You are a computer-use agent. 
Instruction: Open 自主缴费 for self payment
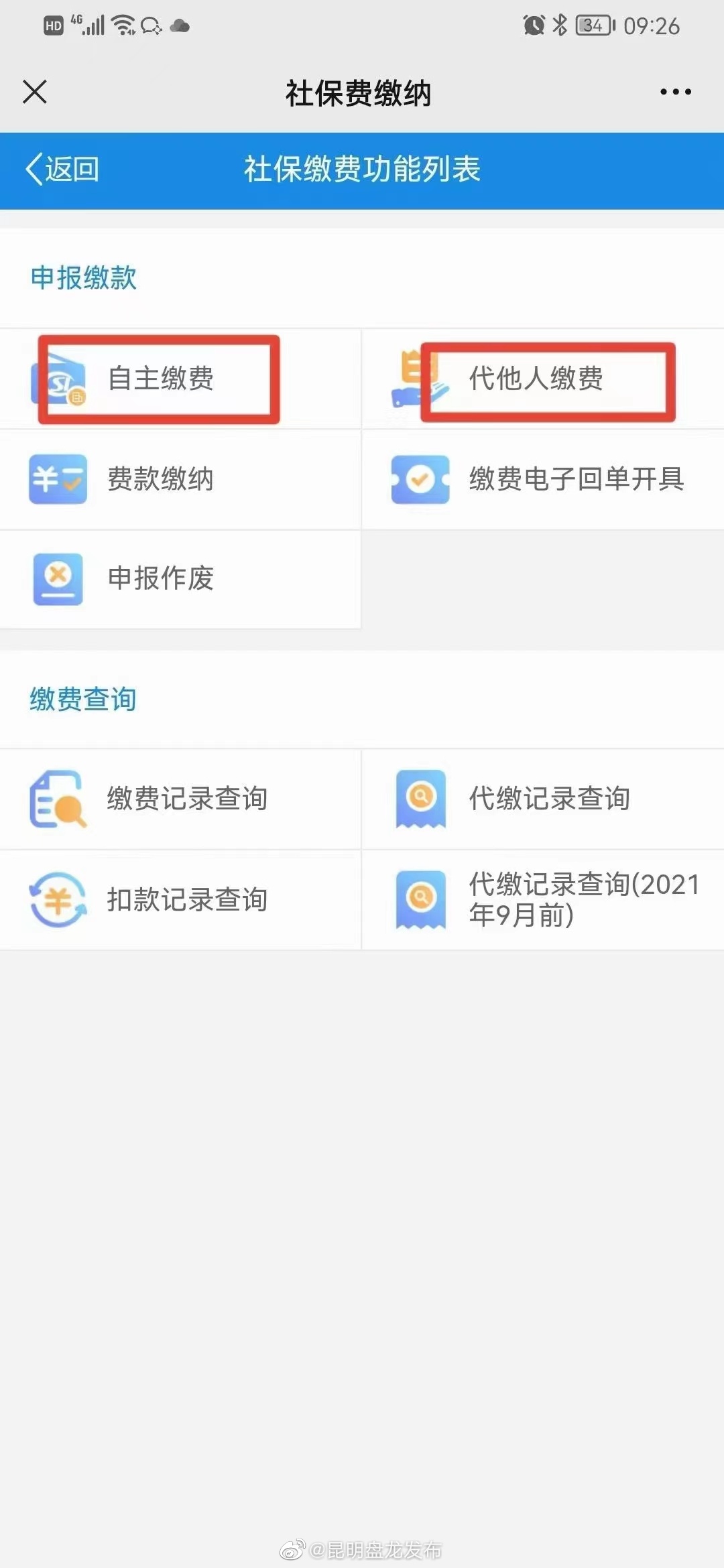(161, 379)
